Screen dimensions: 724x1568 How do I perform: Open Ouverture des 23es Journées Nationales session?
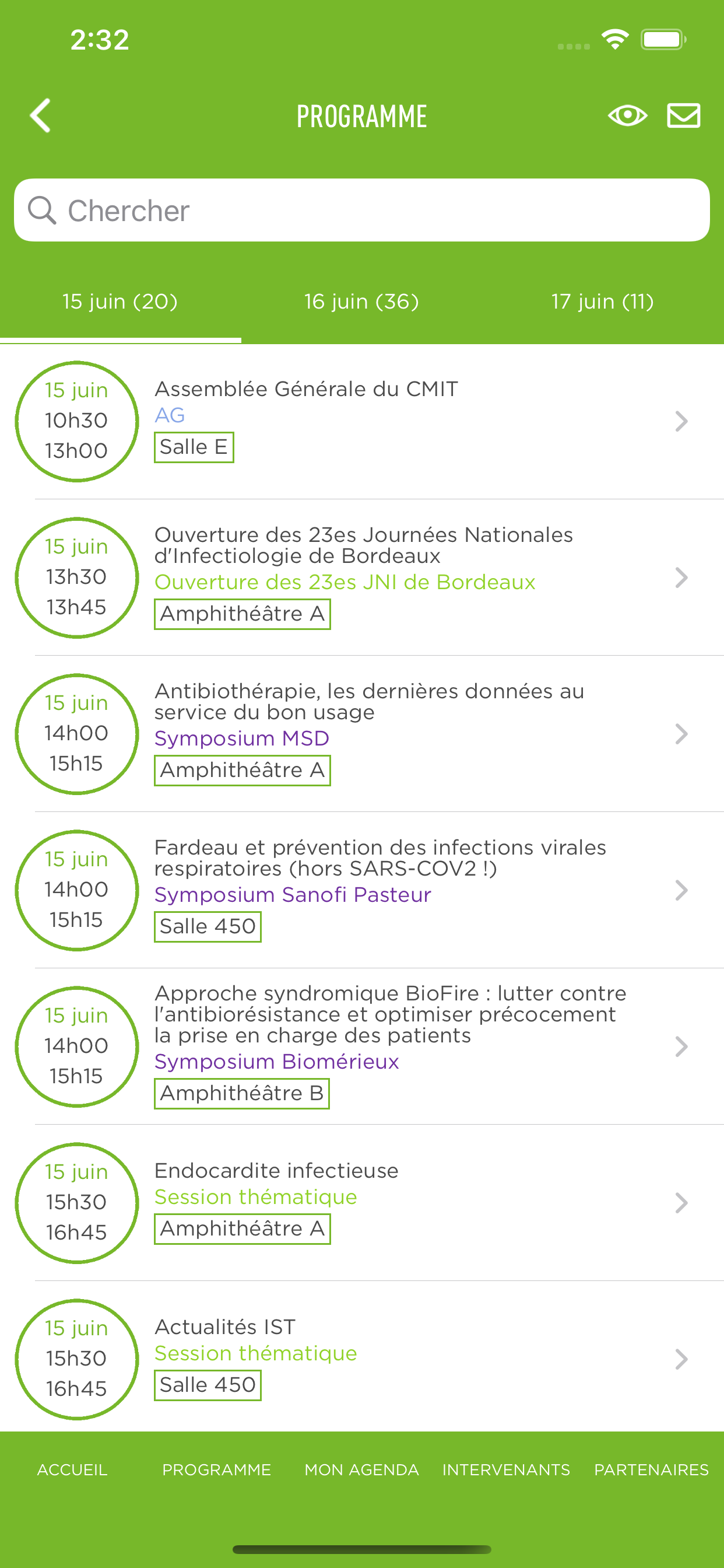click(362, 577)
